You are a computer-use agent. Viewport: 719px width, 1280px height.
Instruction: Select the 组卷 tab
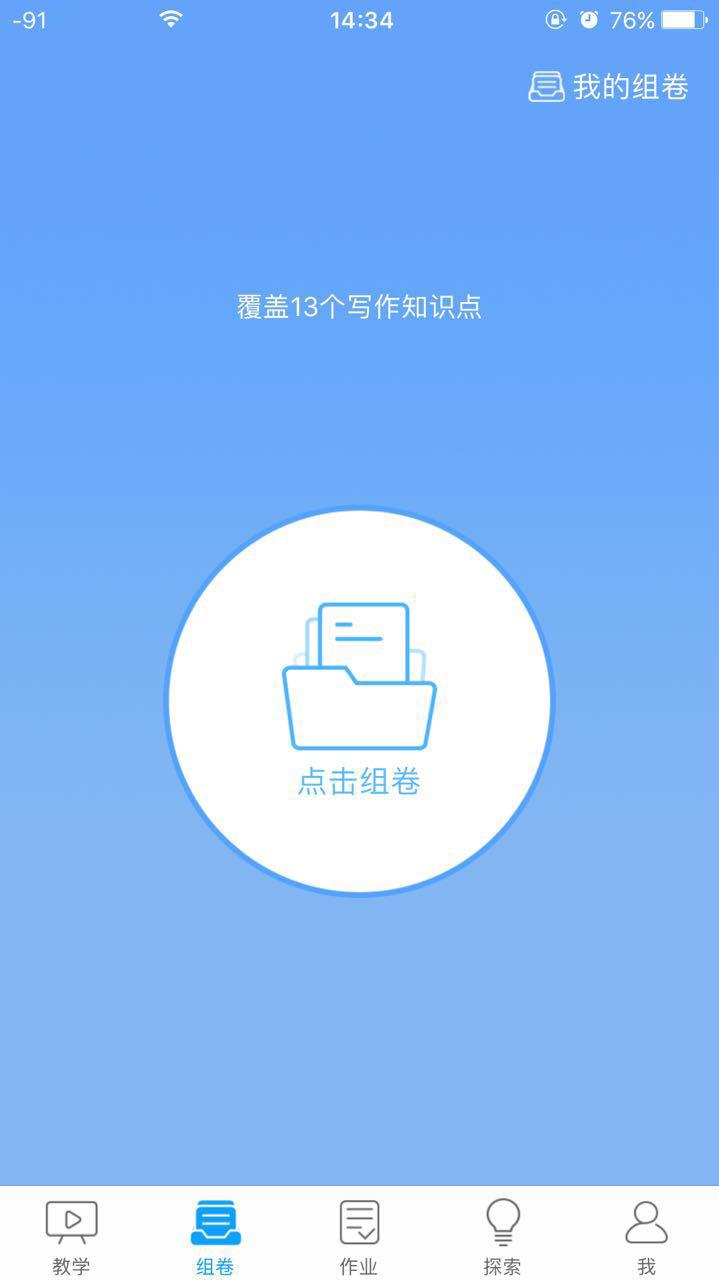215,1238
